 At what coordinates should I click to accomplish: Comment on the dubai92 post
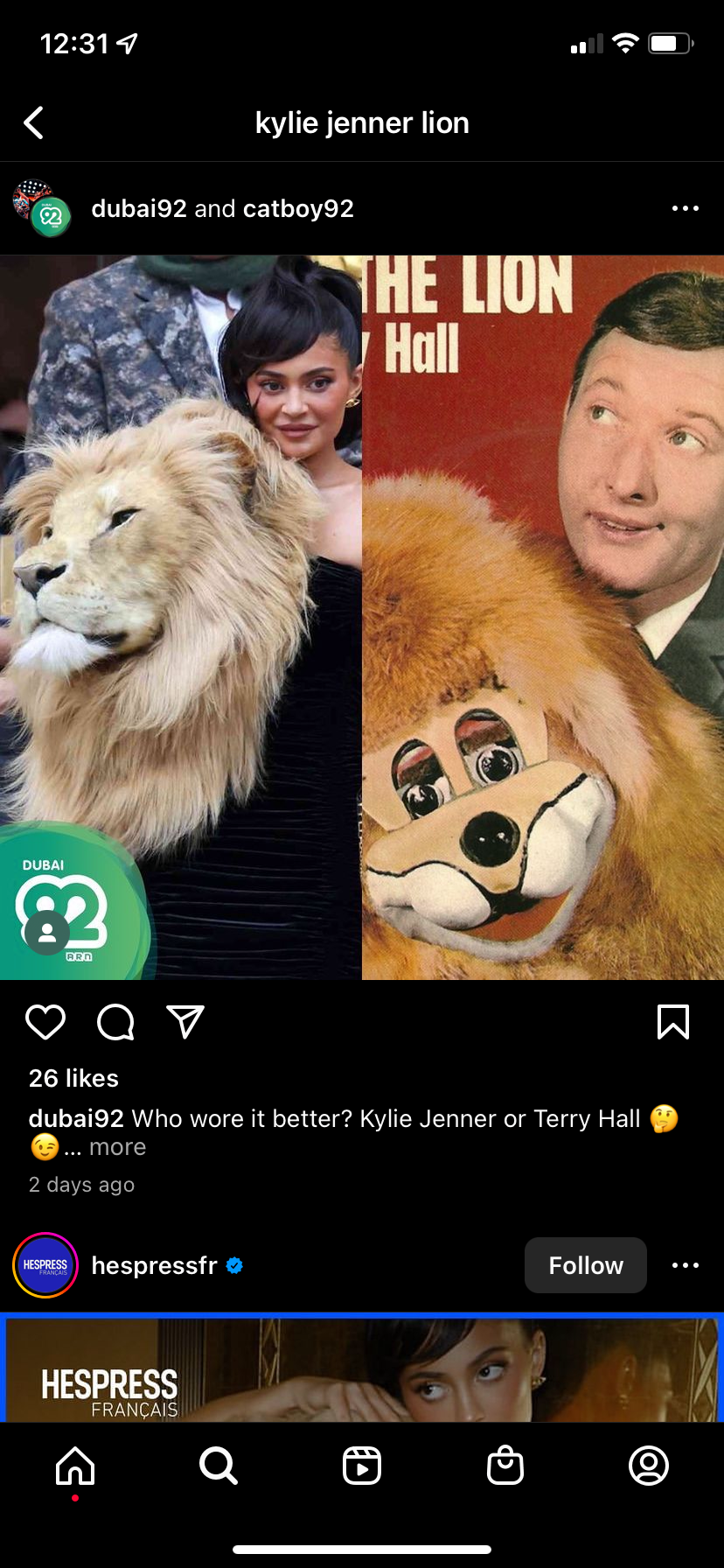pyautogui.click(x=115, y=1022)
